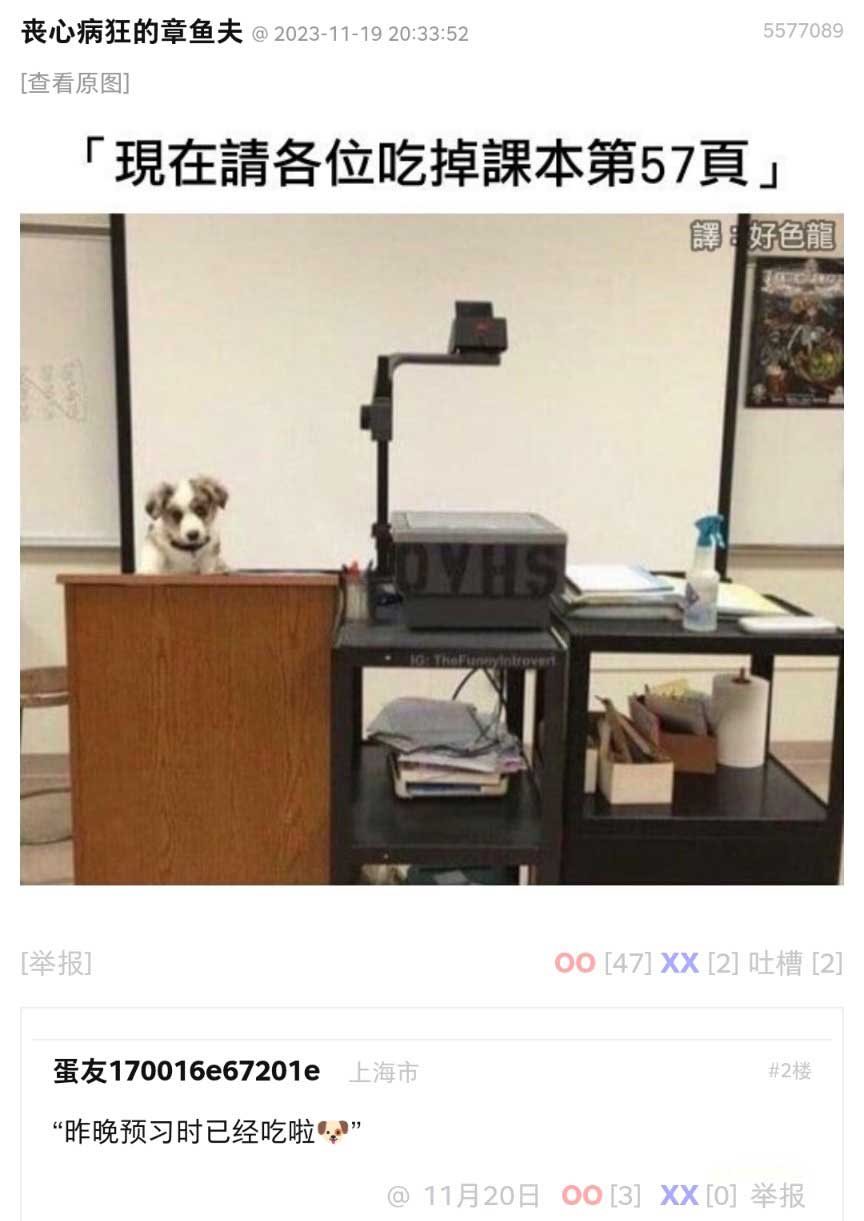This screenshot has height=1221, width=864.
Task: Report the #2楼 comment via 举报
Action: click(x=777, y=1195)
